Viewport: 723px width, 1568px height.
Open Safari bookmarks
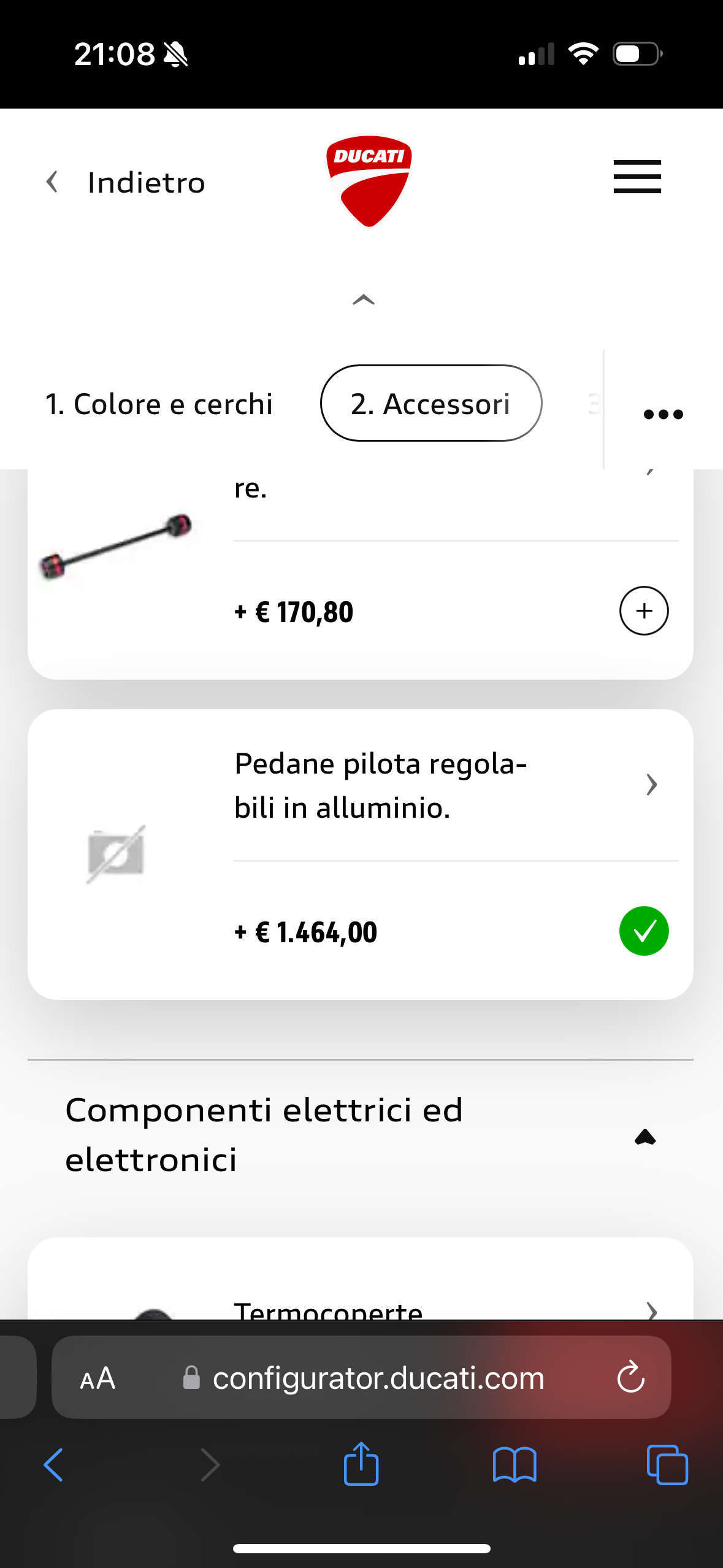[x=514, y=1465]
